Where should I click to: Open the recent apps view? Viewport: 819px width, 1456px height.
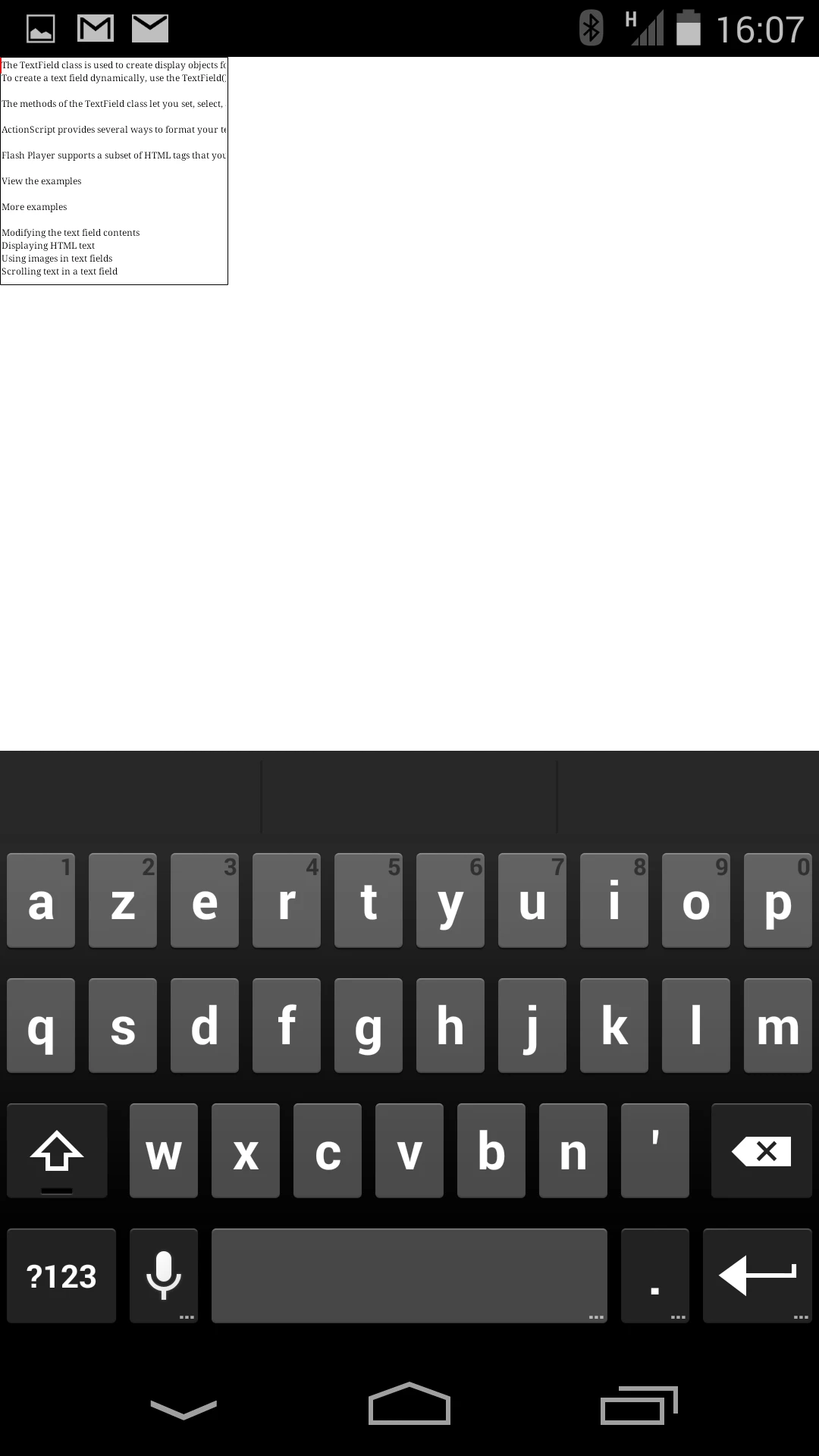pos(639,1405)
